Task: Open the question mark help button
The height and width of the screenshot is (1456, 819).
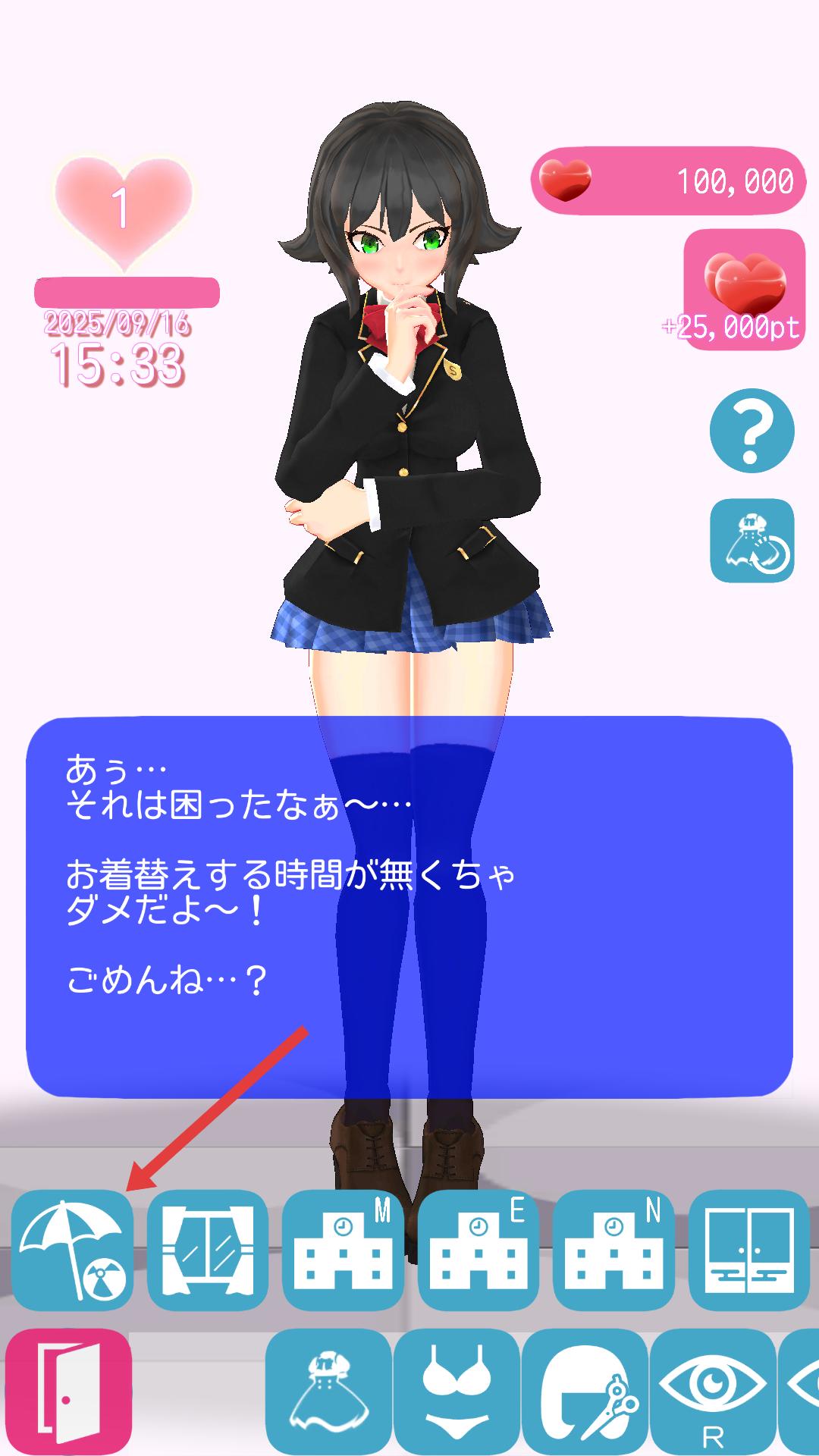Action: 752,431
